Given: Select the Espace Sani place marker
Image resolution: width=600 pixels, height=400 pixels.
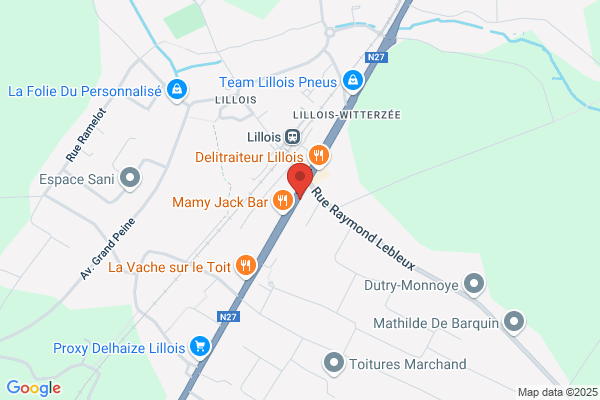Looking at the screenshot, I should click(130, 178).
